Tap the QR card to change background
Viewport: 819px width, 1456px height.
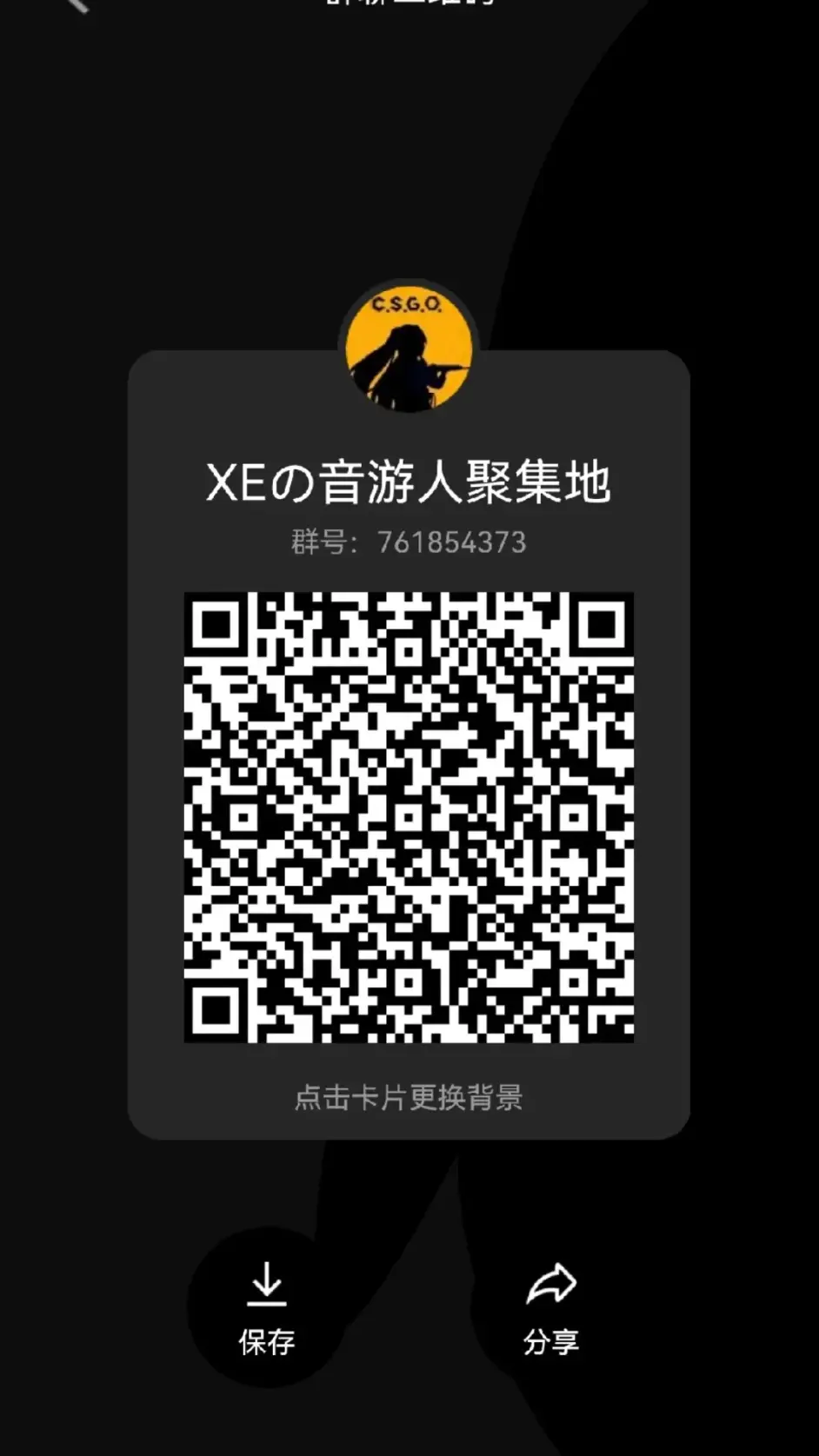(x=409, y=1096)
